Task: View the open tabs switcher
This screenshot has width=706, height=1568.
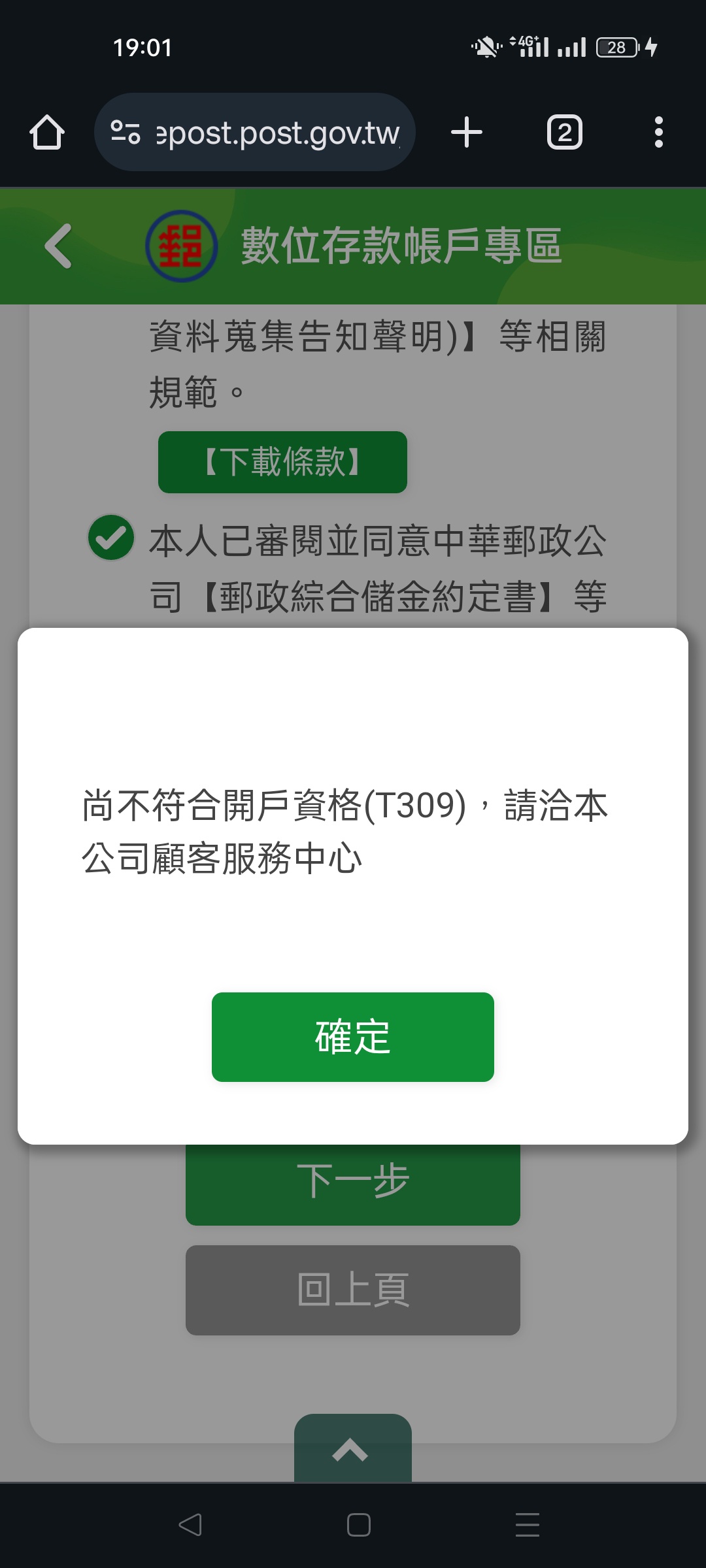Action: (x=564, y=133)
